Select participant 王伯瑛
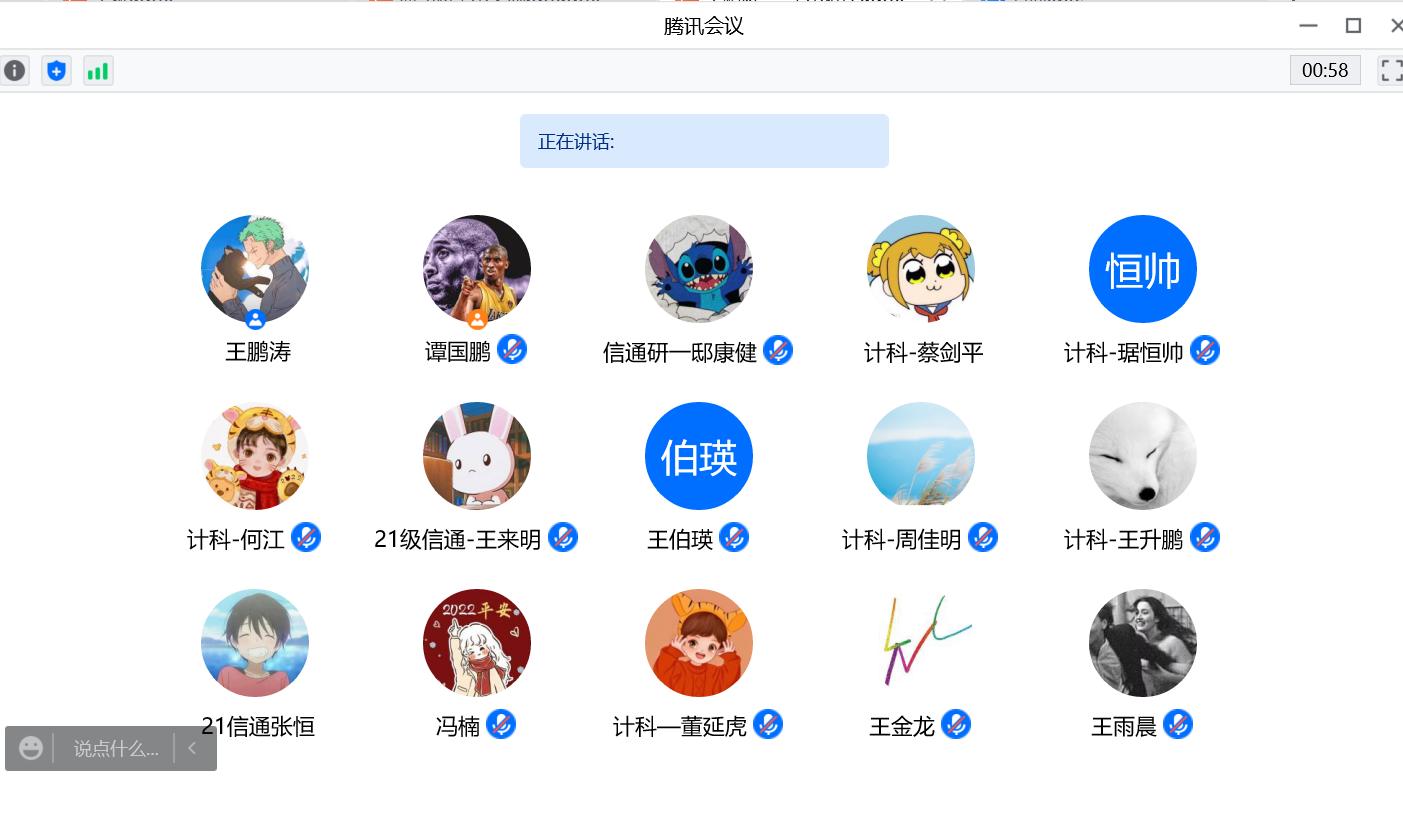The image size is (1403, 829). [699, 456]
